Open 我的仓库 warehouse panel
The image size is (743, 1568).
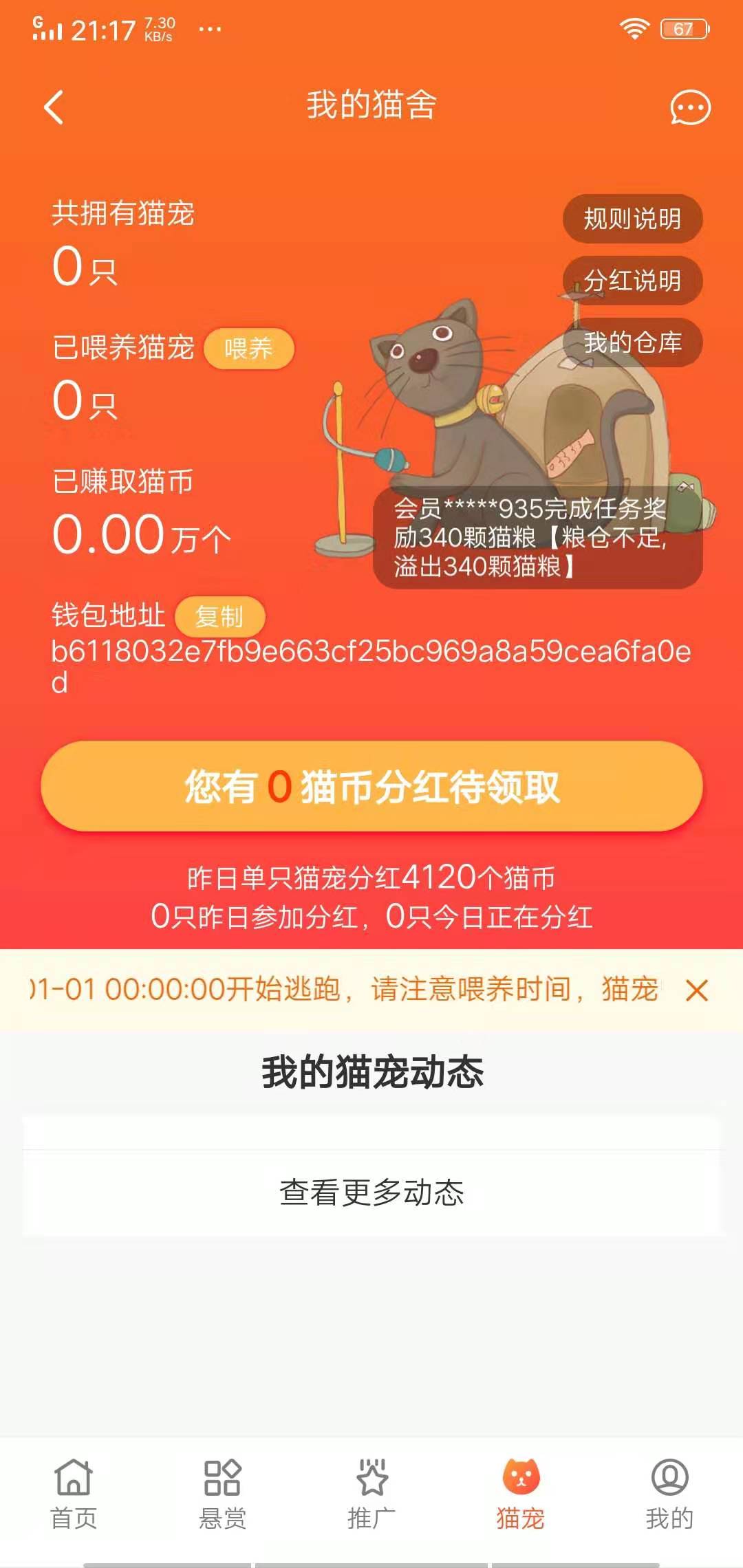coord(632,342)
